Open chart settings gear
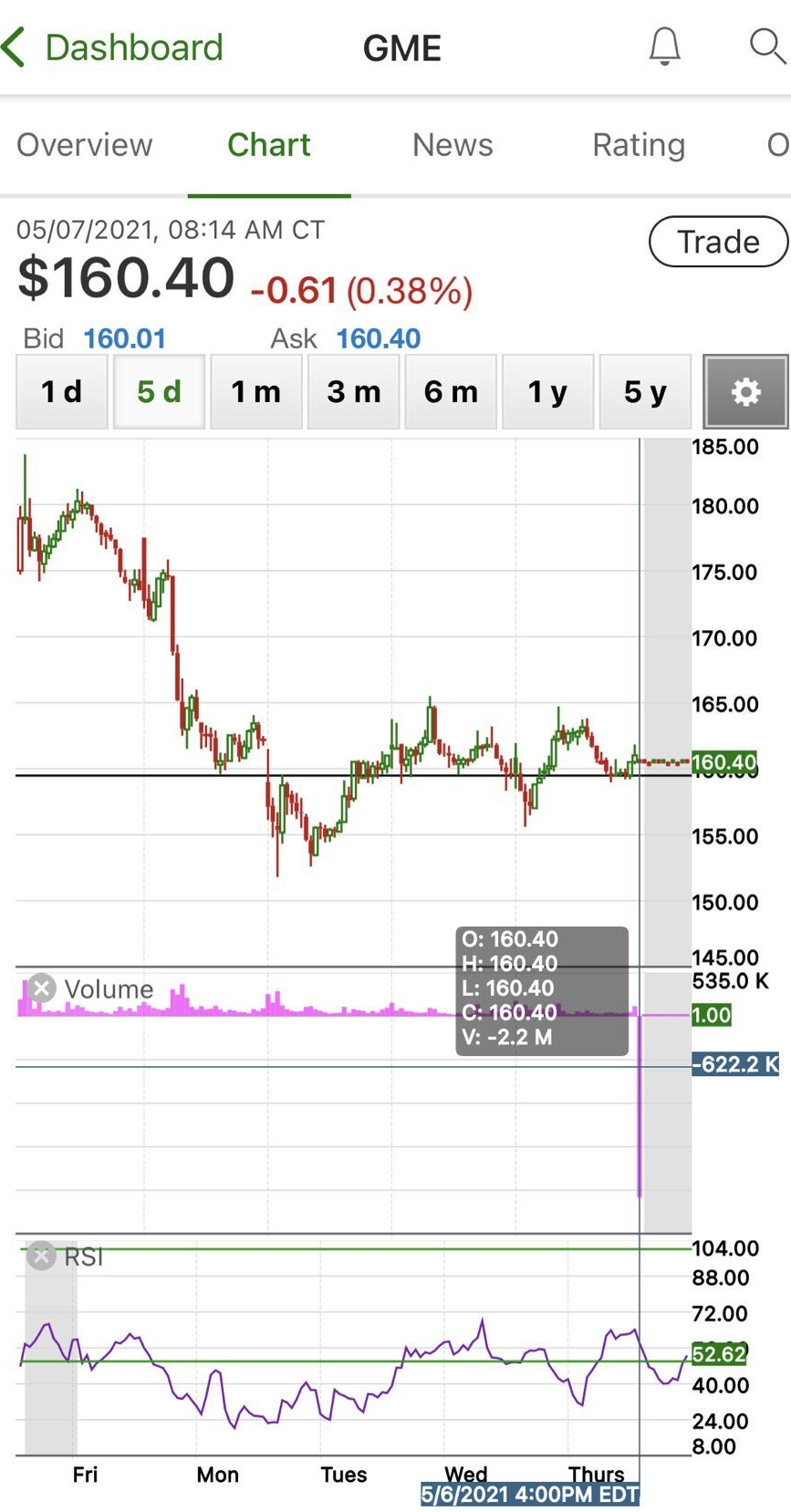 pos(745,392)
